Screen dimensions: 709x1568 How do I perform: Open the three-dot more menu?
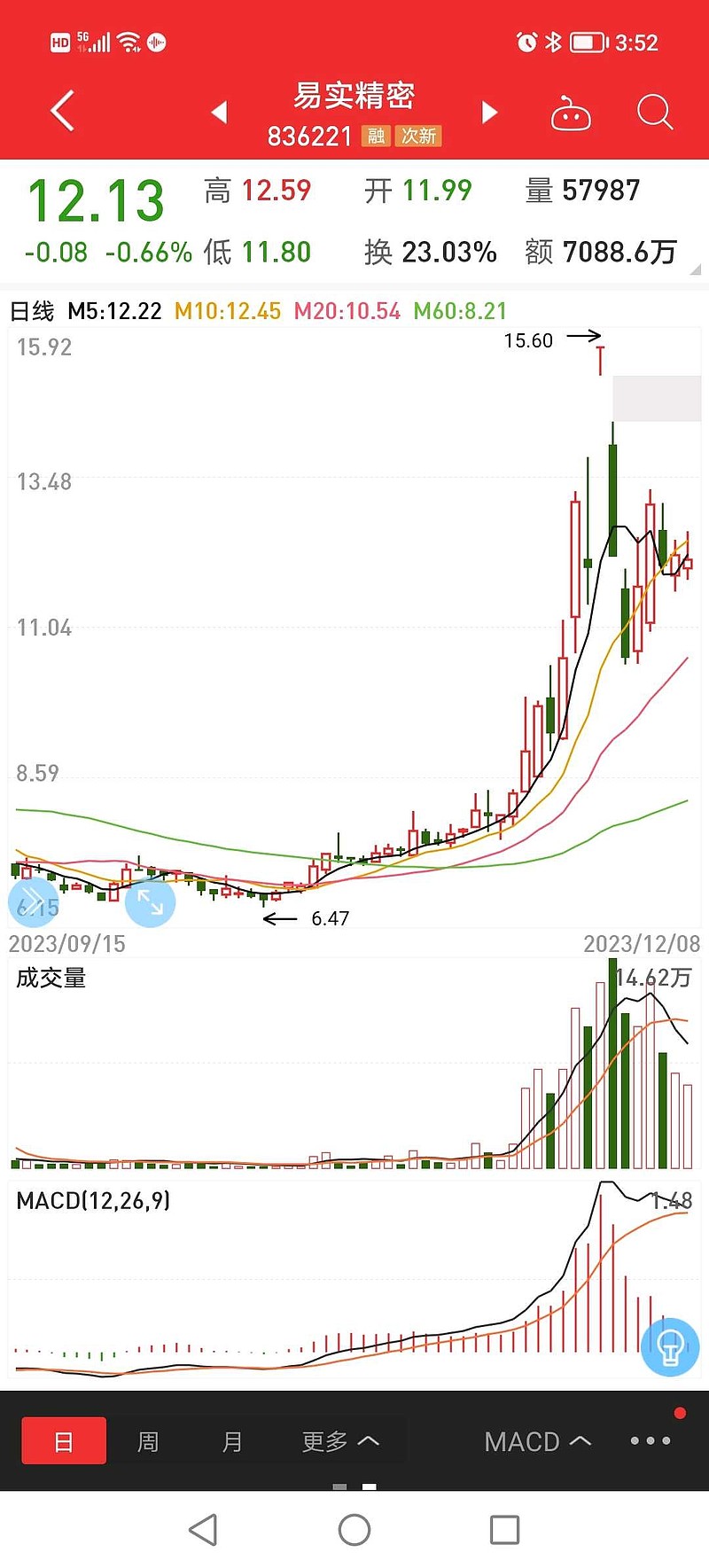[x=651, y=1440]
